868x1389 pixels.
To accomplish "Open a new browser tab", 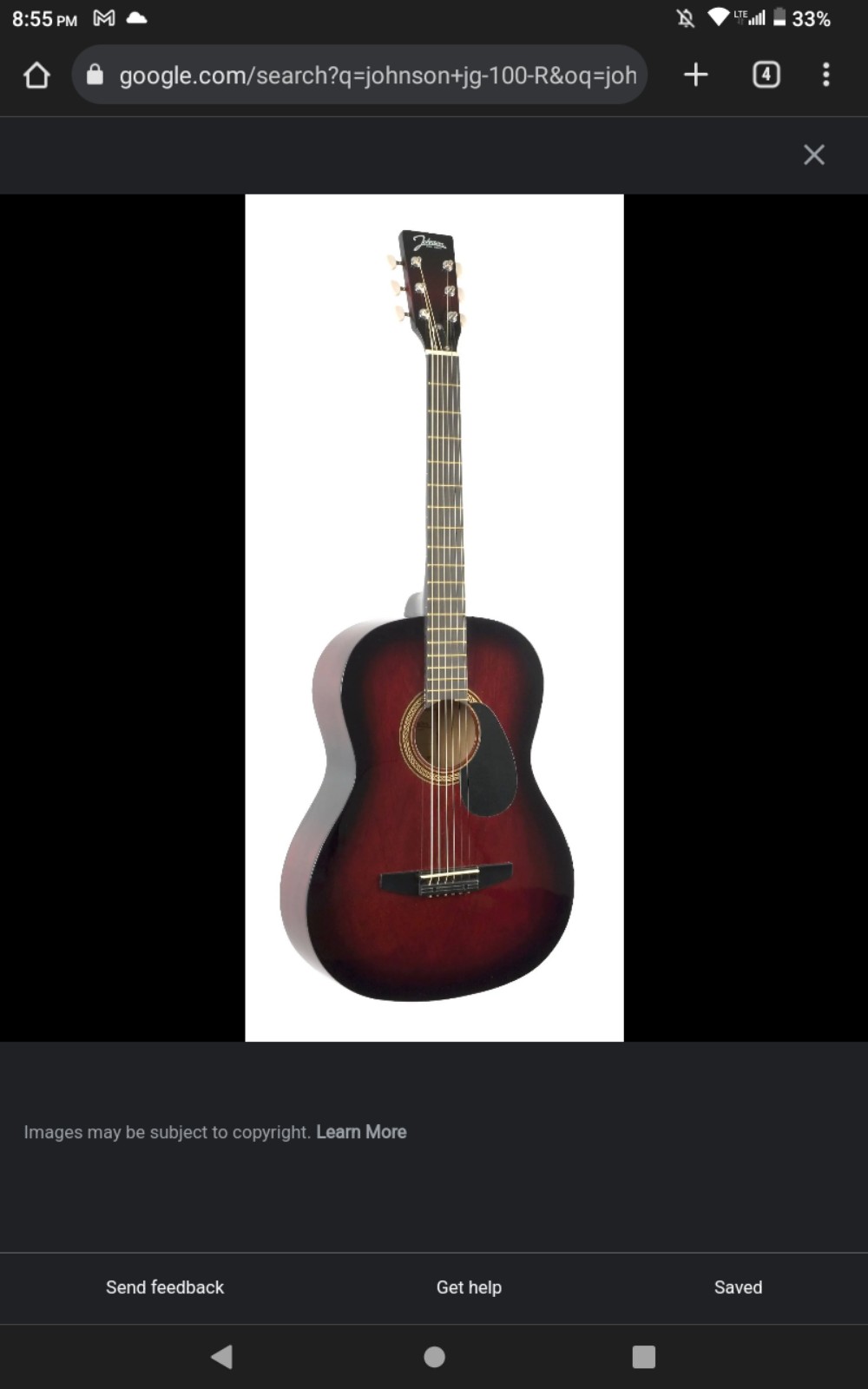I will tap(695, 75).
